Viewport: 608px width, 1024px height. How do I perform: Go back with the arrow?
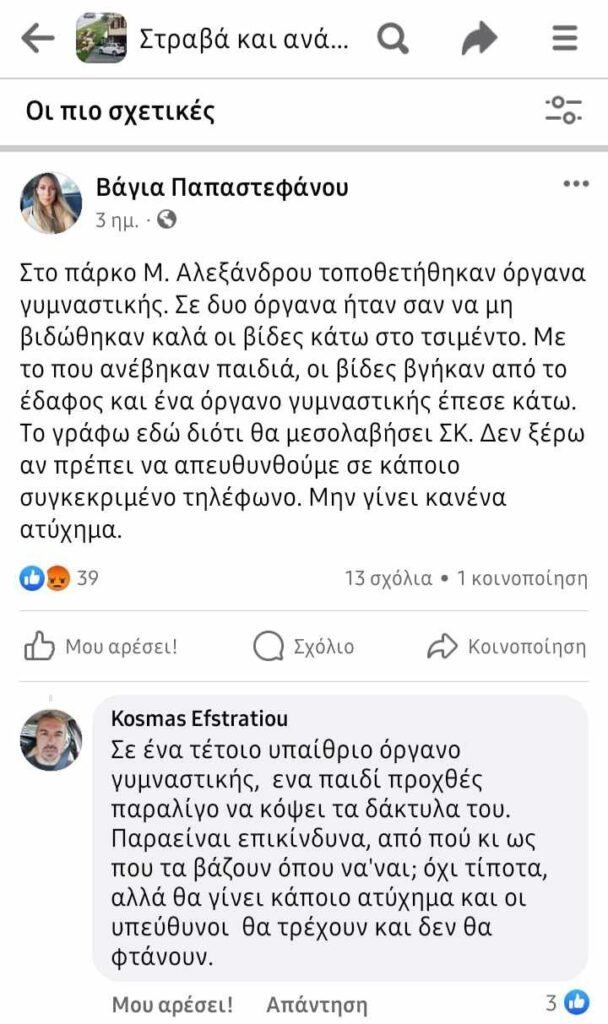click(37, 39)
